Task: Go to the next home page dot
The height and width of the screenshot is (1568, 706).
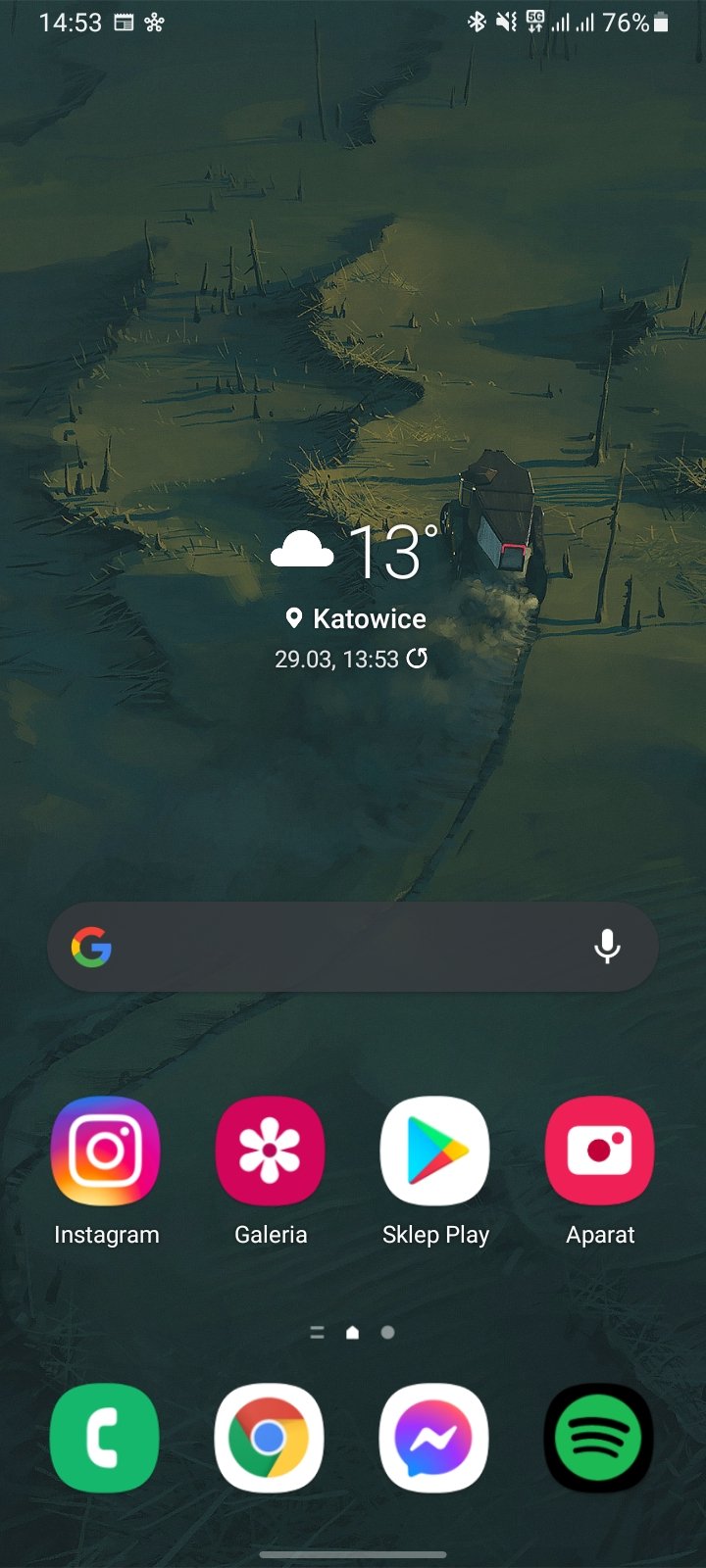Action: (x=388, y=1333)
